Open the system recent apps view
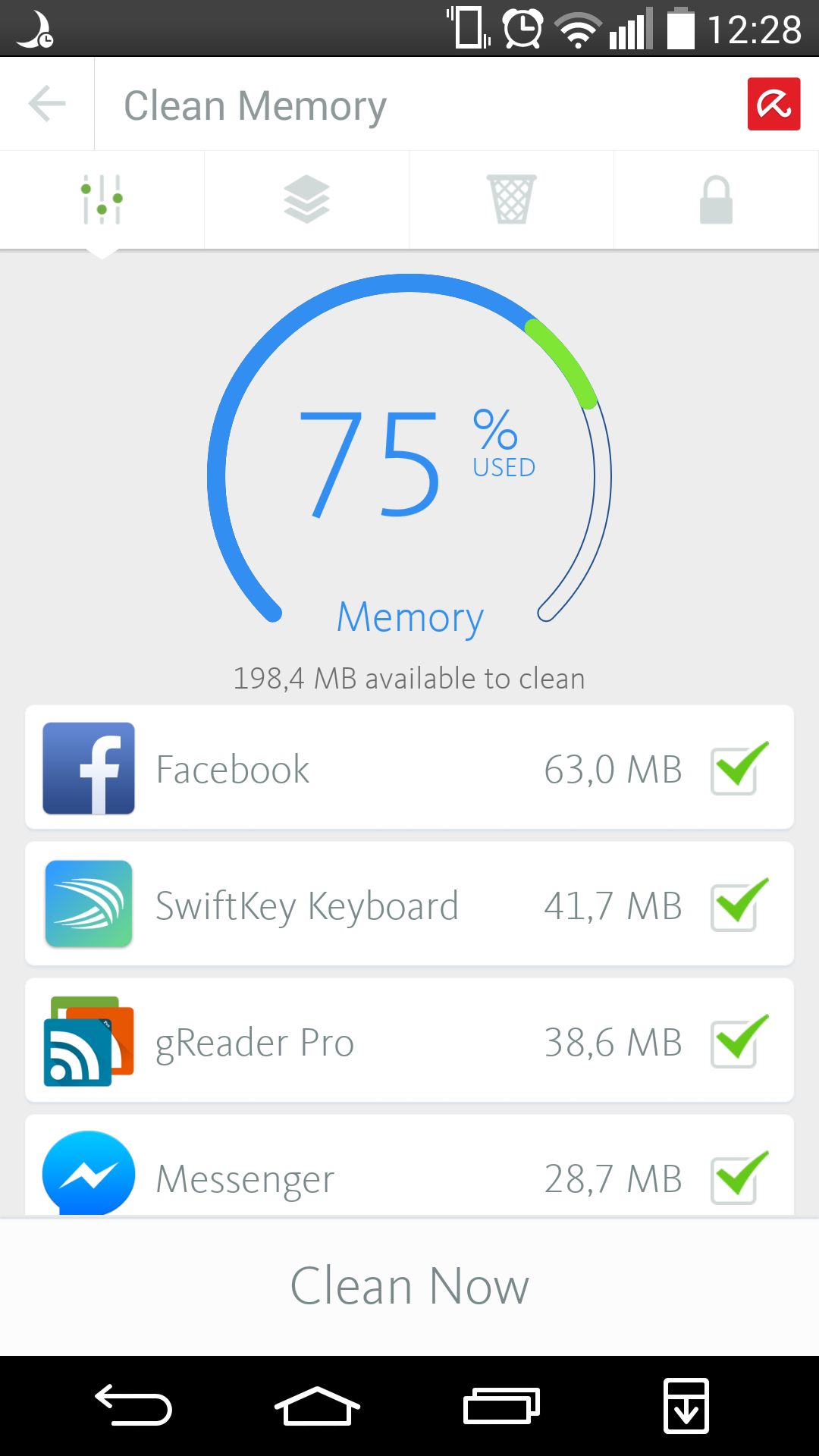819x1456 pixels. [501, 1407]
